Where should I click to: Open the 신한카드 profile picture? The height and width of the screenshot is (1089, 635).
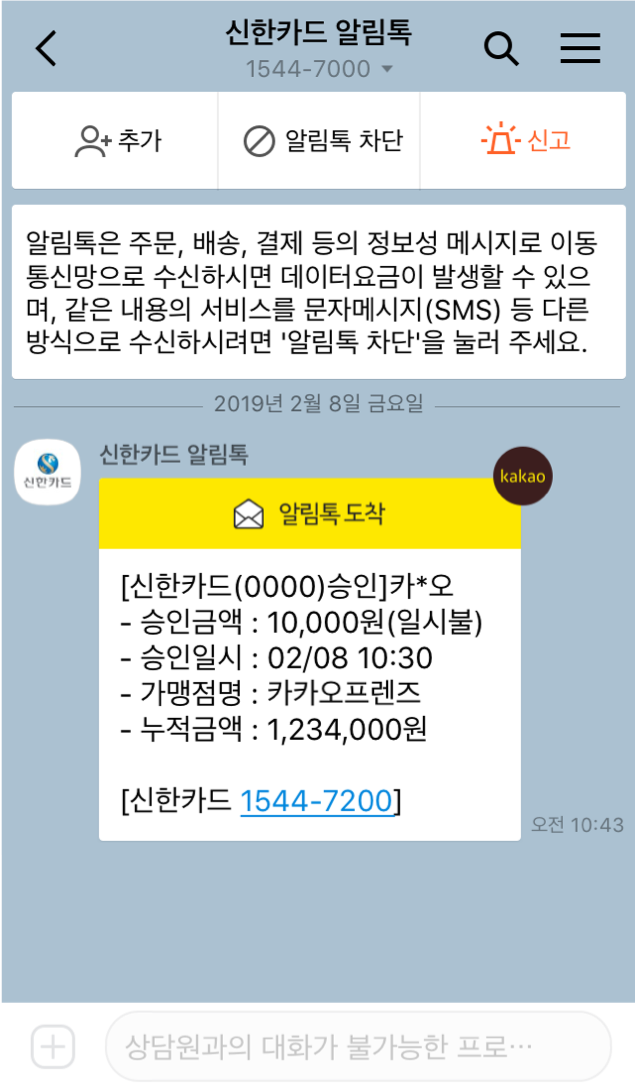click(x=47, y=472)
